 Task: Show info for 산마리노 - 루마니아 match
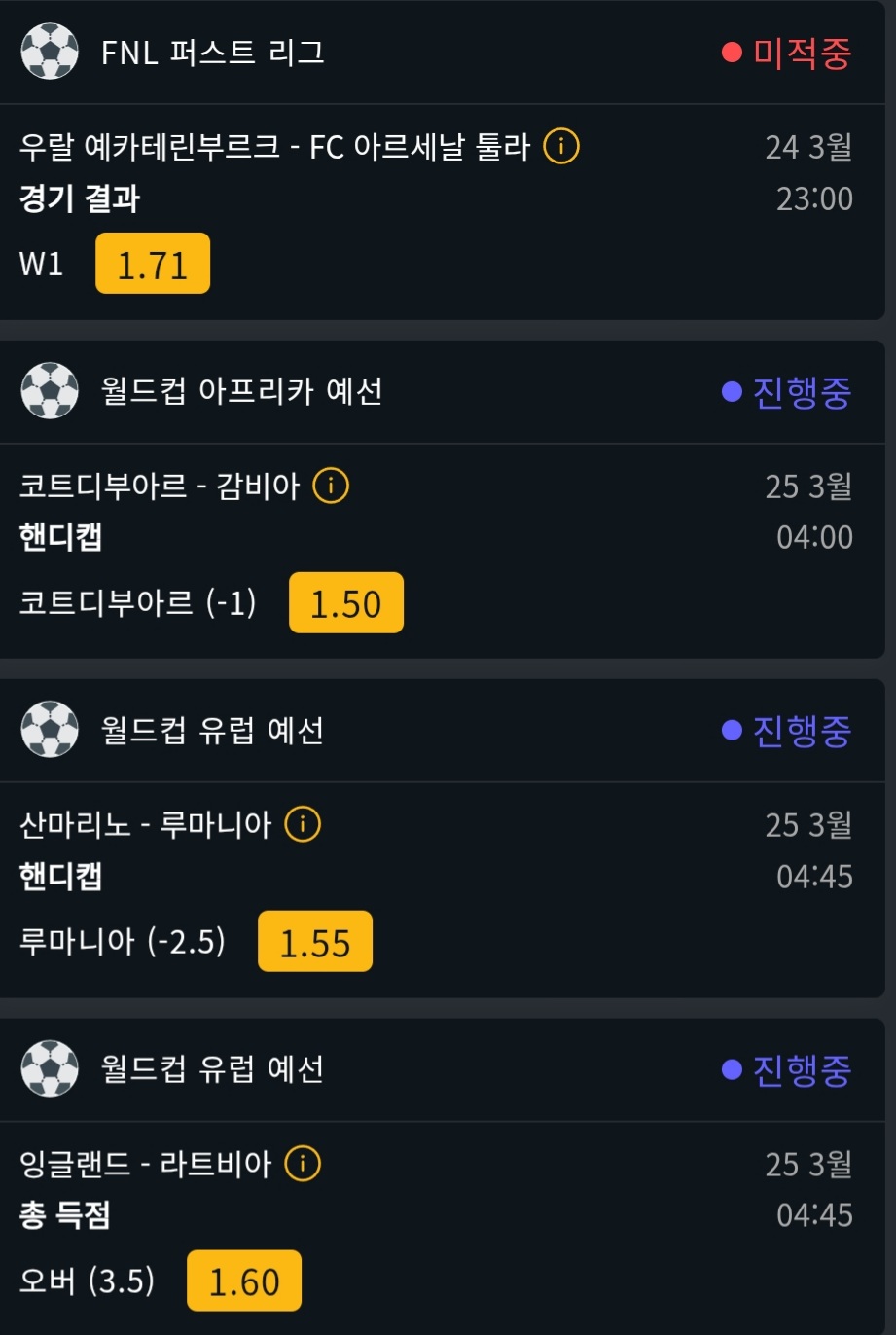[x=303, y=825]
